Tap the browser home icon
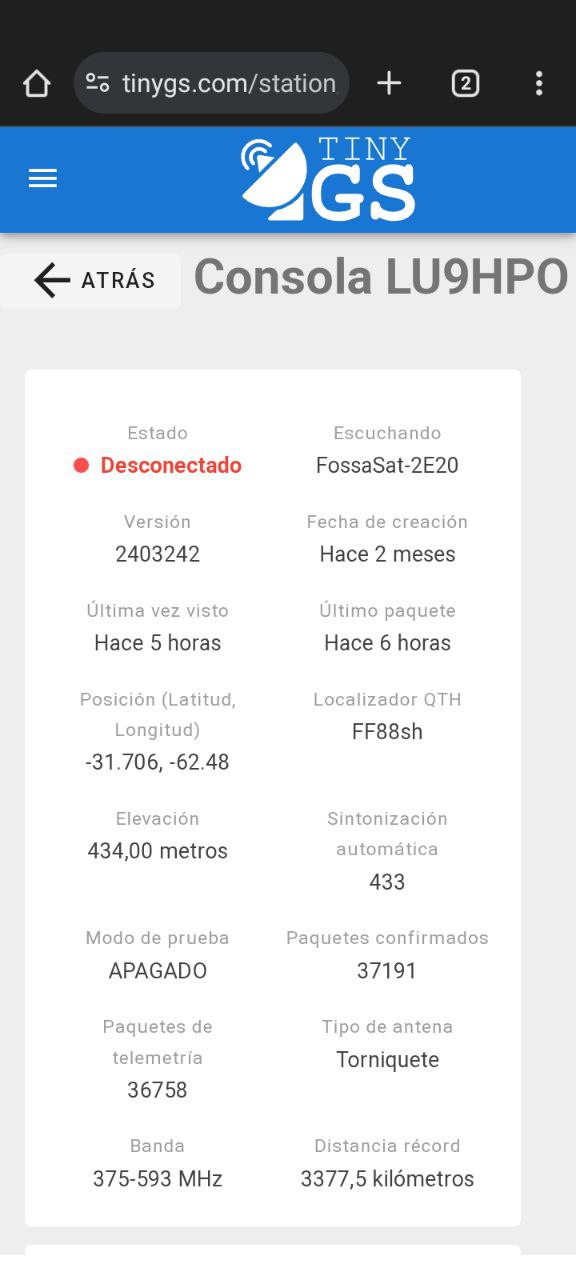Image resolution: width=576 pixels, height=1280 pixels. pyautogui.click(x=36, y=83)
